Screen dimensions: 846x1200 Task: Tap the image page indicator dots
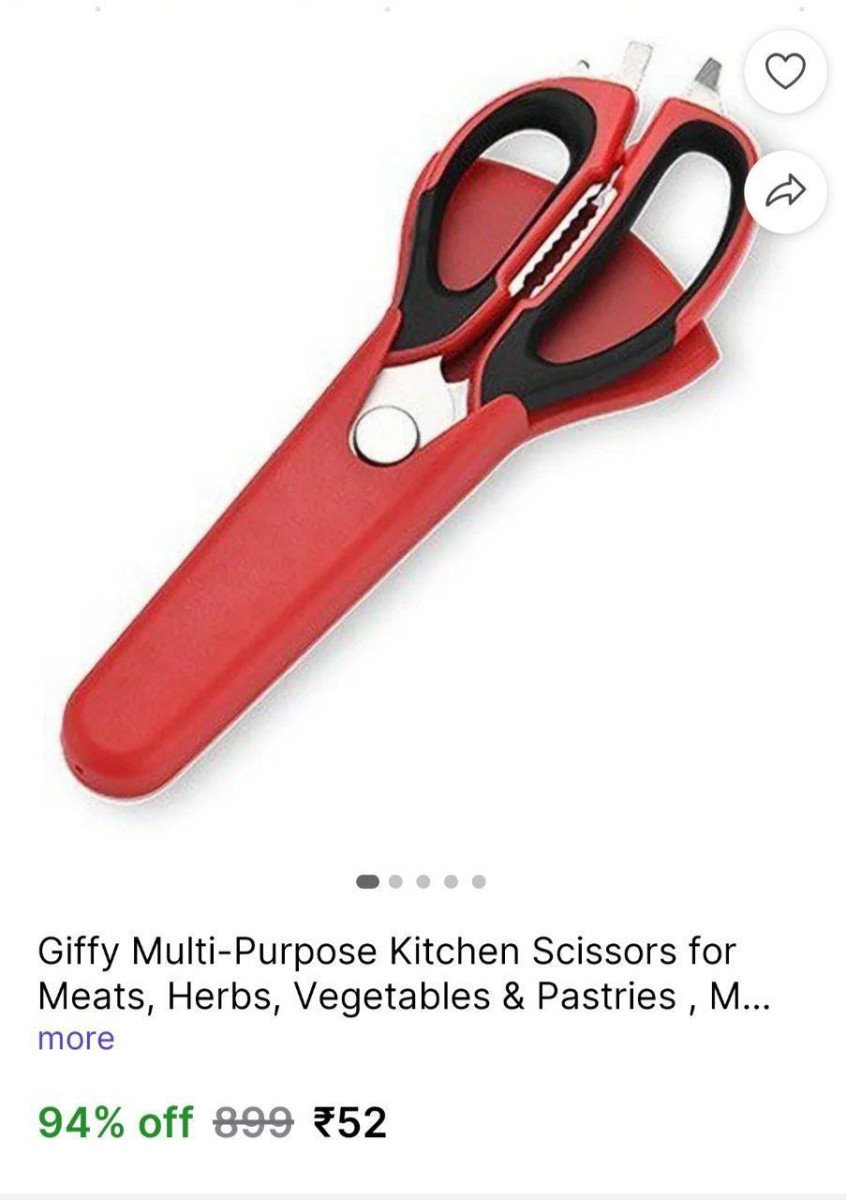pyautogui.click(x=422, y=881)
